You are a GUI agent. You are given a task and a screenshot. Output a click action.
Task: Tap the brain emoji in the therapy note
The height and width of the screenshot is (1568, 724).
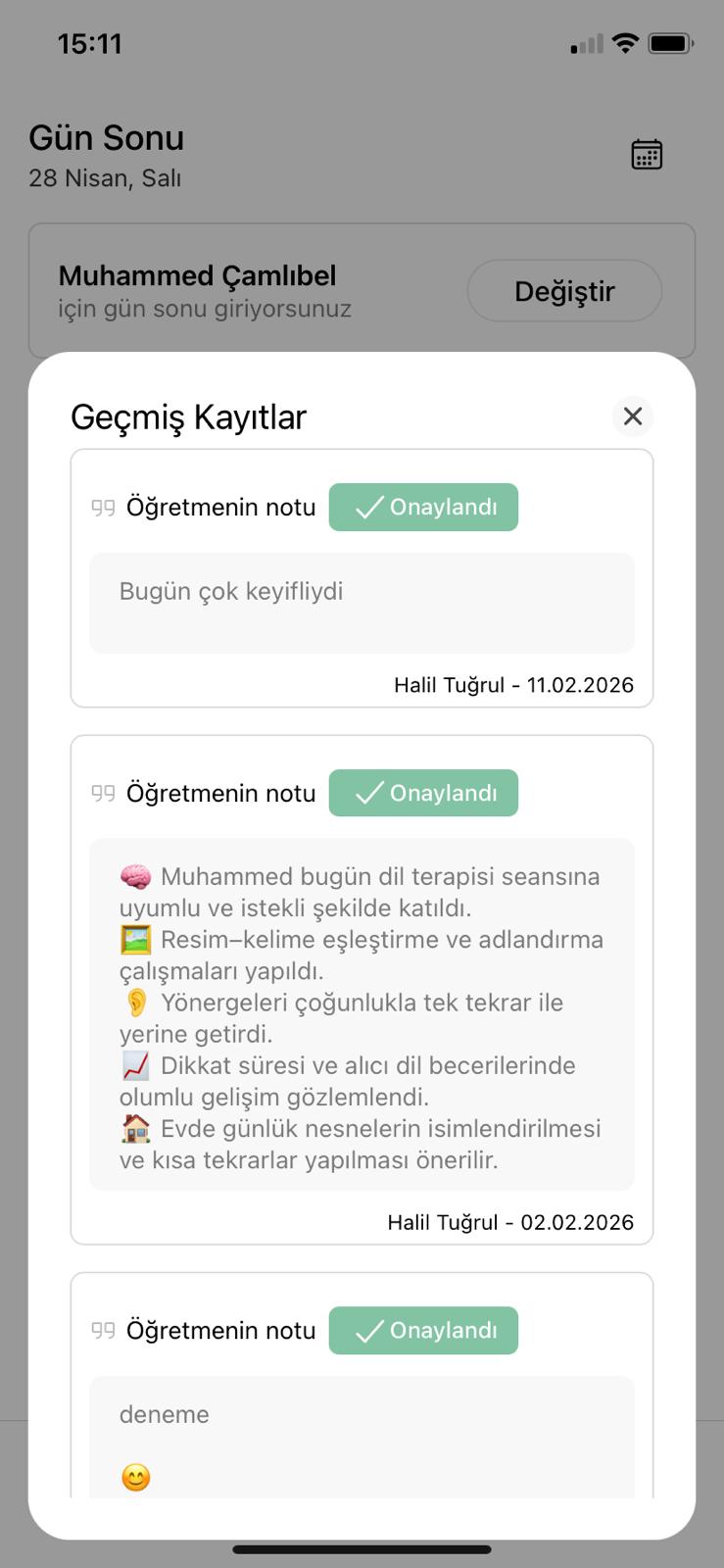[x=135, y=876]
